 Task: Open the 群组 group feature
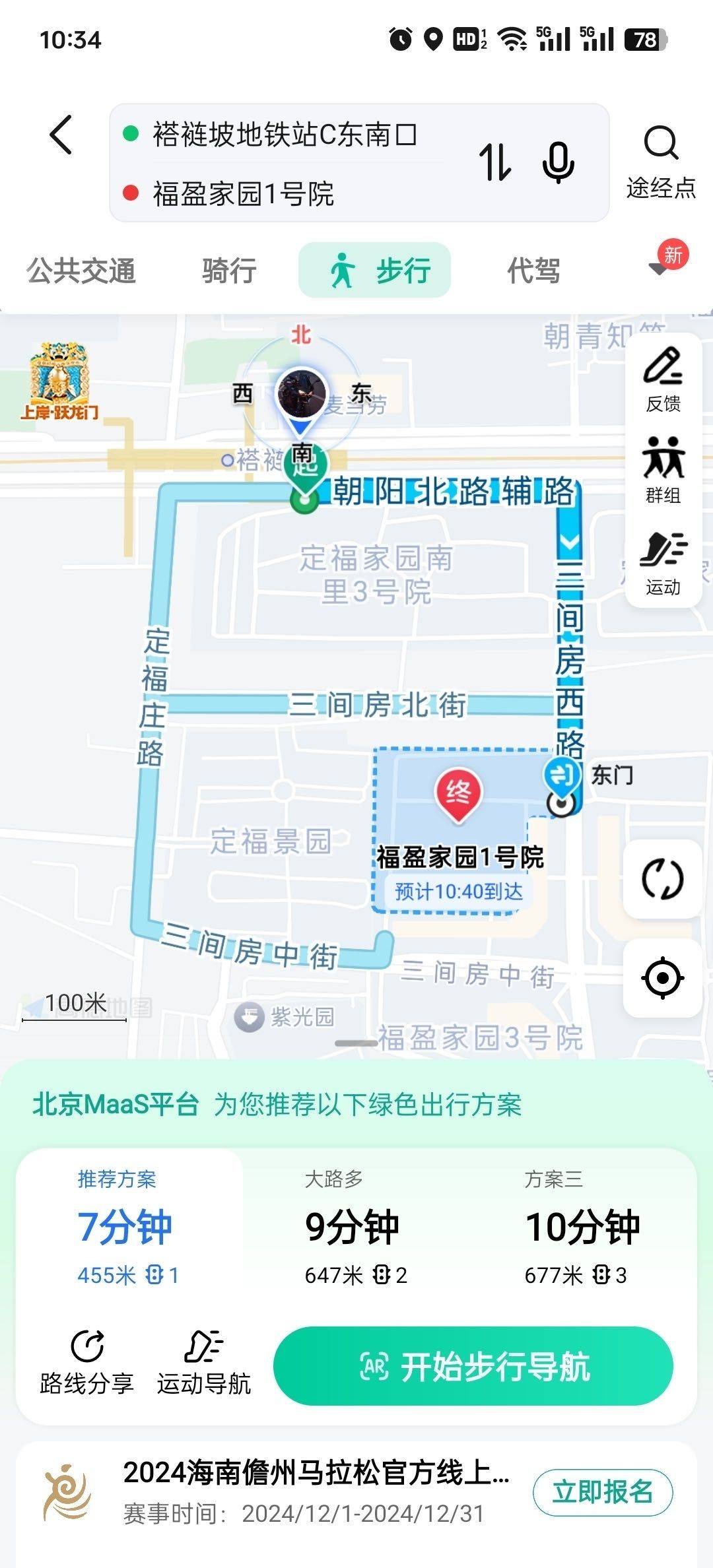pos(663,471)
